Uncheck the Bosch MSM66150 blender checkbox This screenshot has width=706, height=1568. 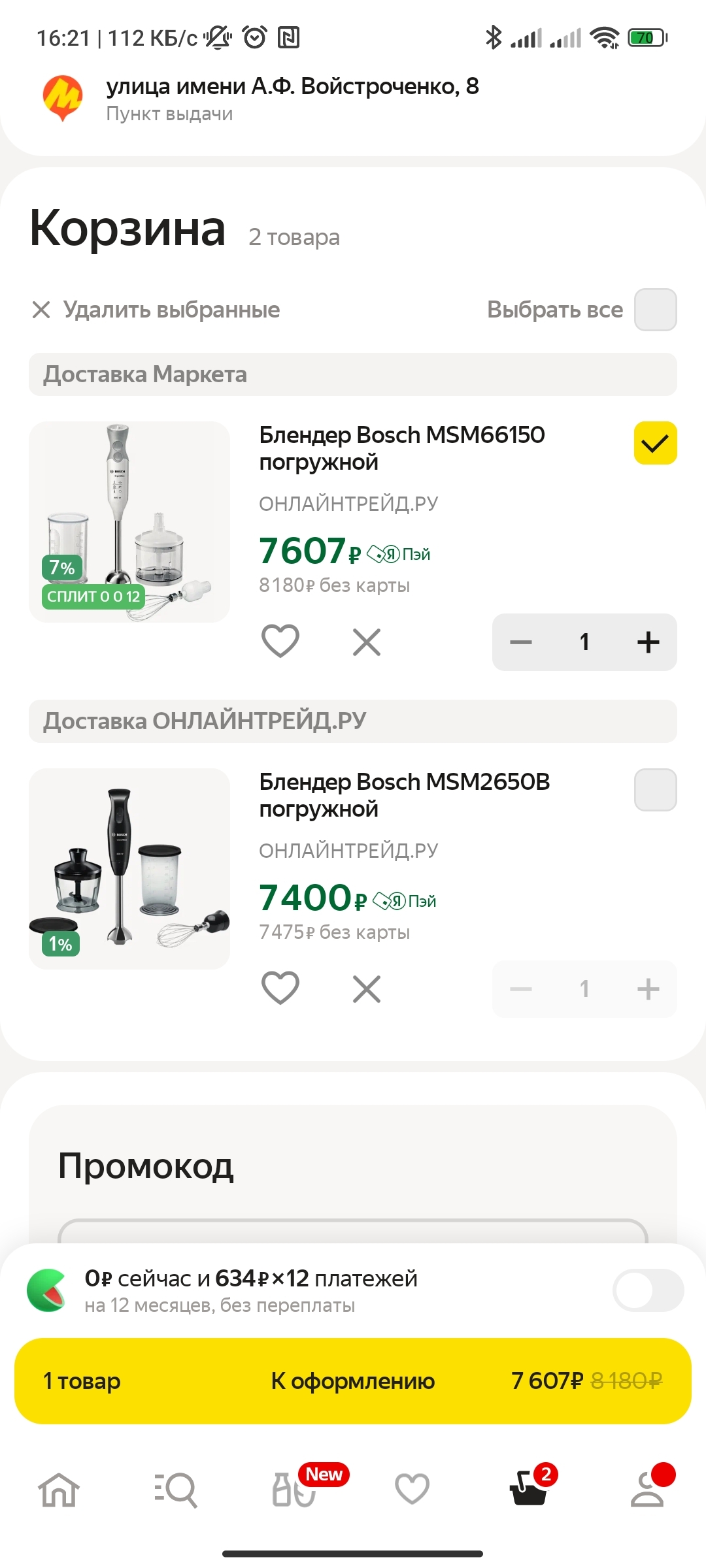655,444
